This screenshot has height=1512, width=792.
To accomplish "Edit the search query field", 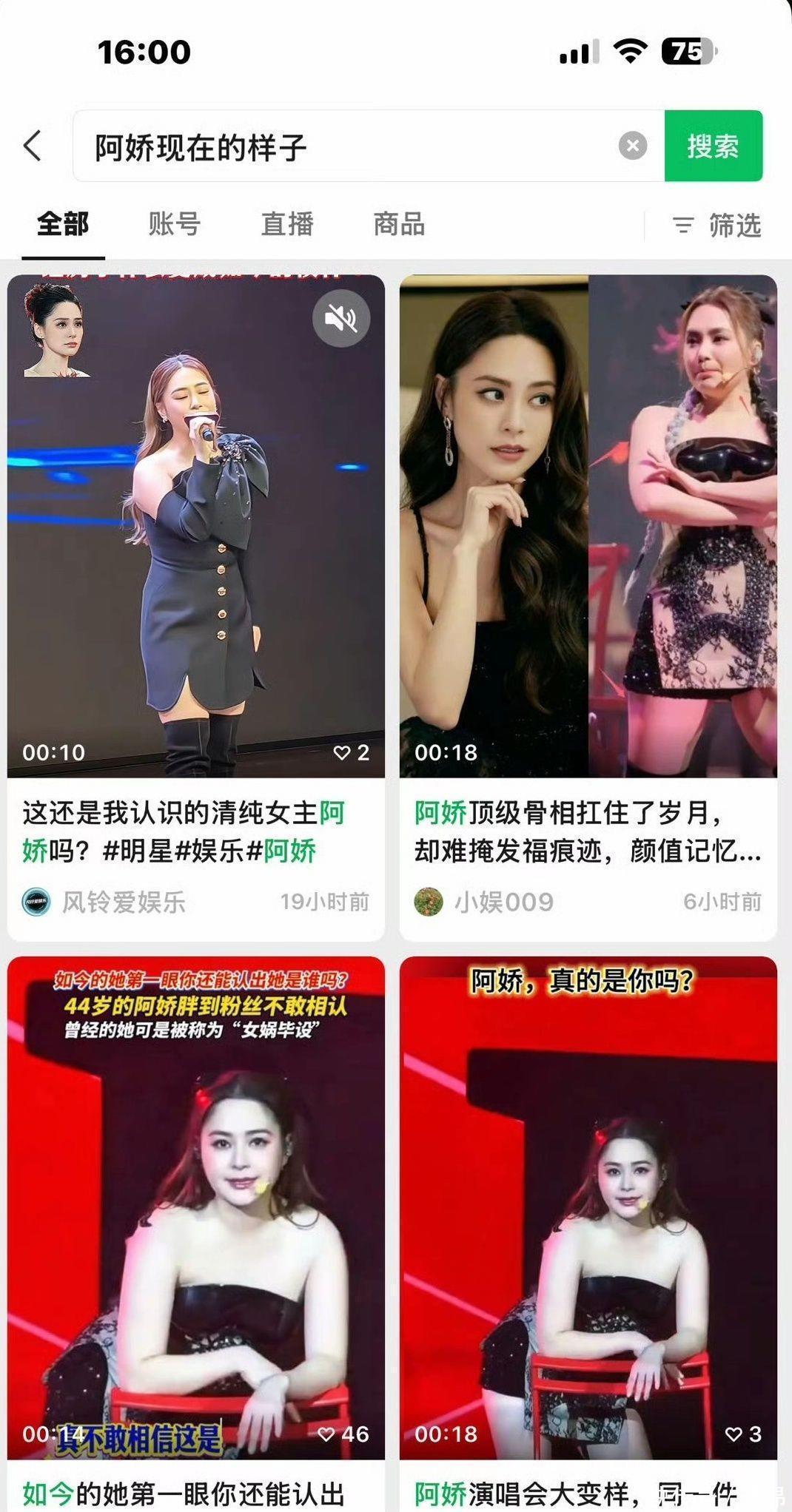I will tap(348, 146).
